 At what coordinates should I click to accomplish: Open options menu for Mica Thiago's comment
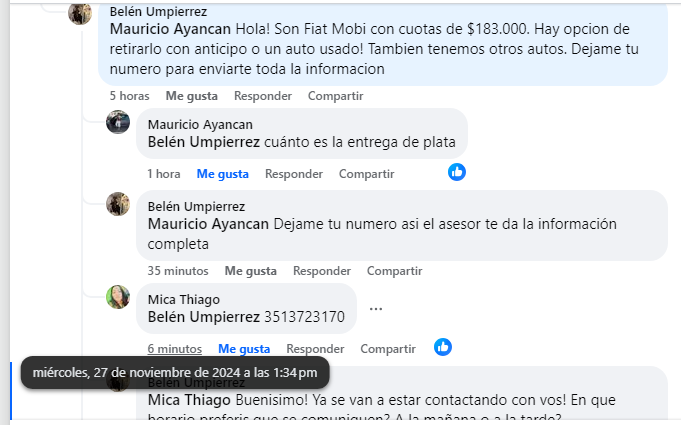coord(376,308)
